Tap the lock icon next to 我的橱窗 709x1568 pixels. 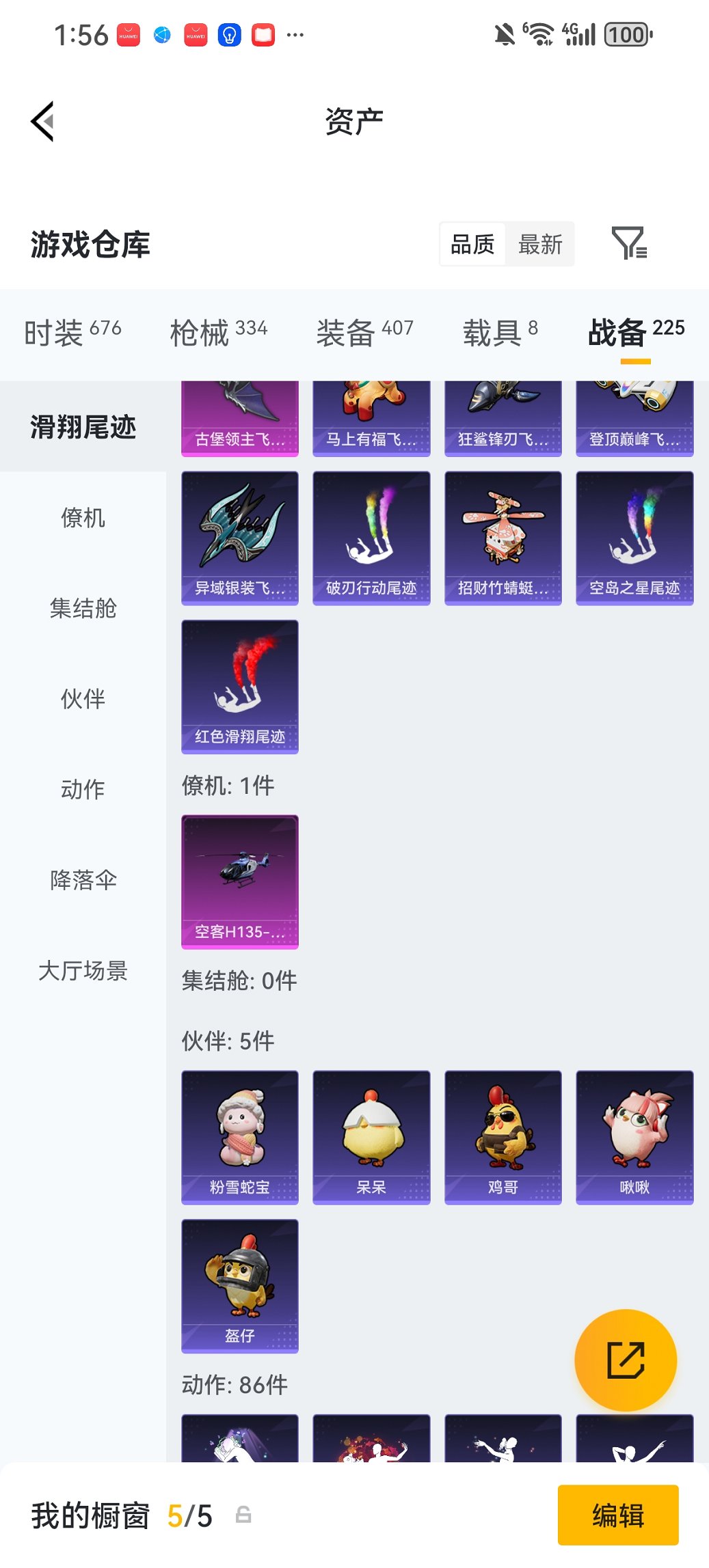243,1515
